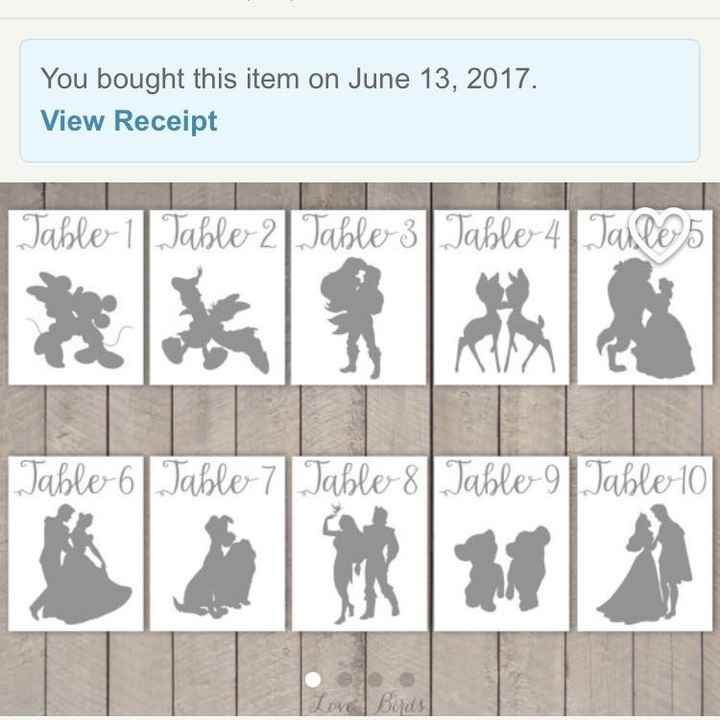Open the View Receipt link
The width and height of the screenshot is (720, 720).
click(x=128, y=122)
